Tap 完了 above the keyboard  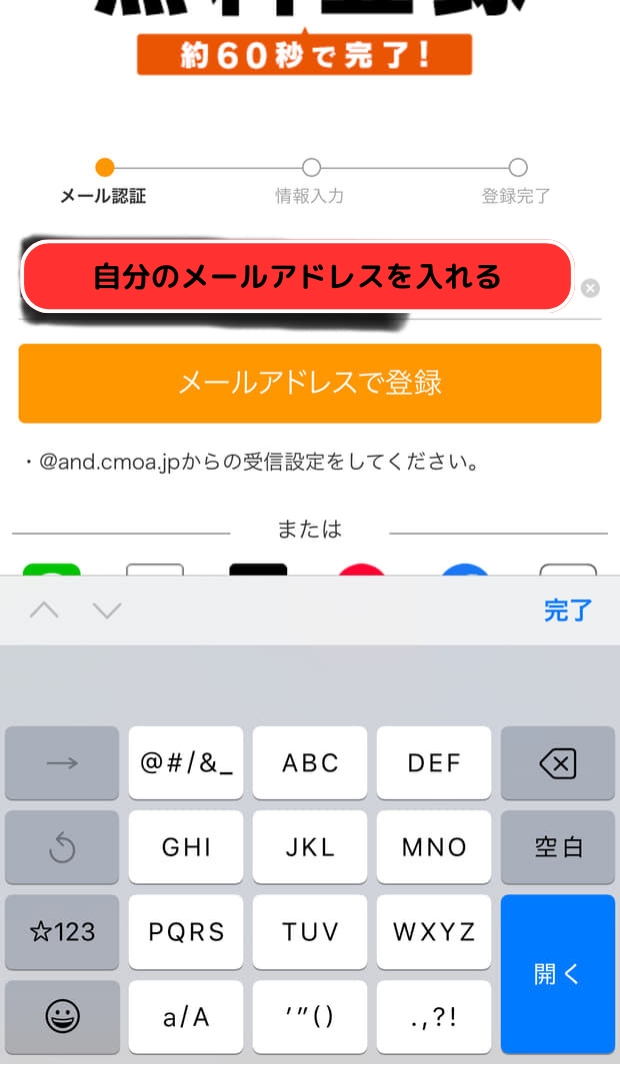click(x=568, y=610)
